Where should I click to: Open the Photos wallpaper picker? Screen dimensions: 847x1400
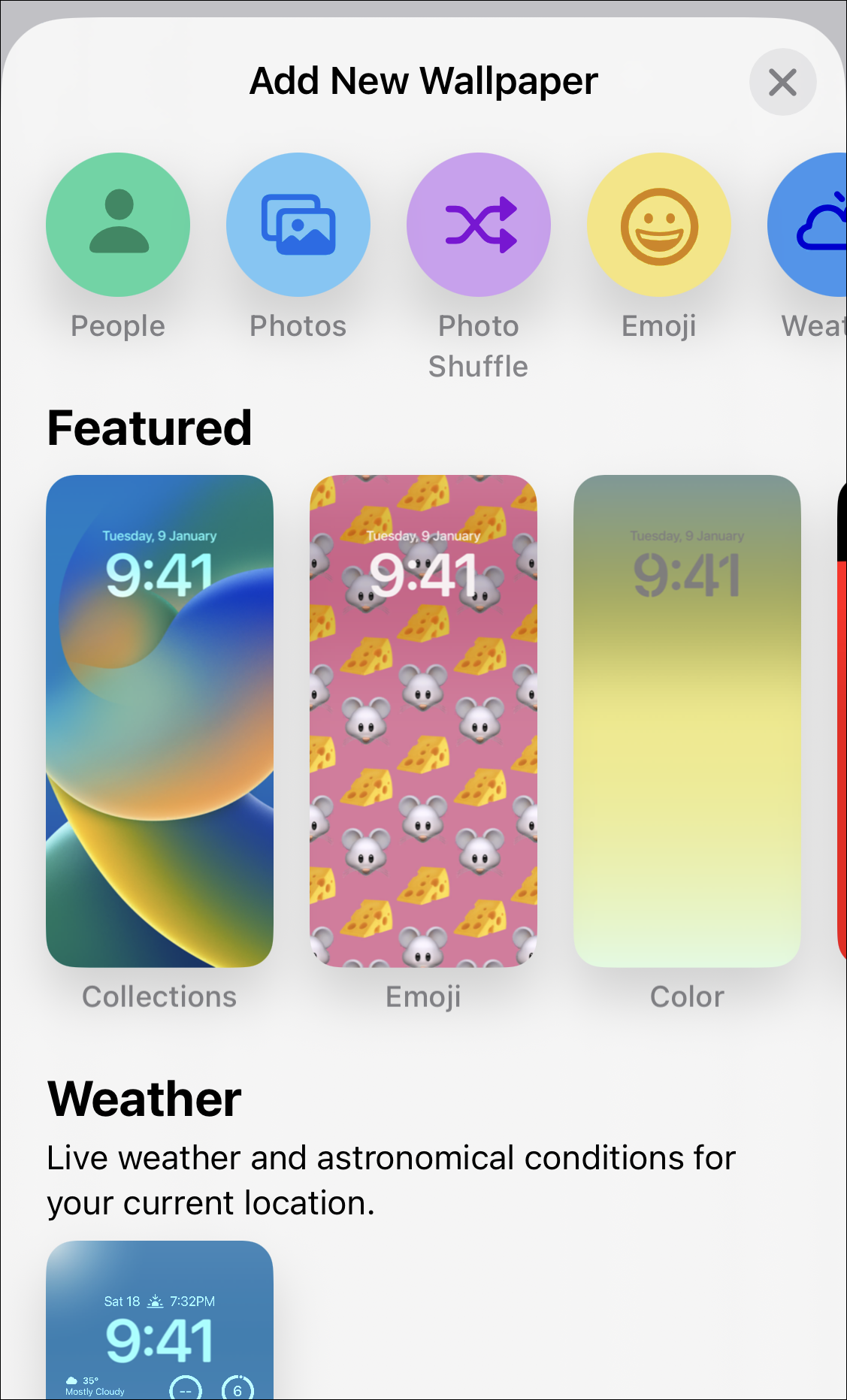click(x=298, y=225)
